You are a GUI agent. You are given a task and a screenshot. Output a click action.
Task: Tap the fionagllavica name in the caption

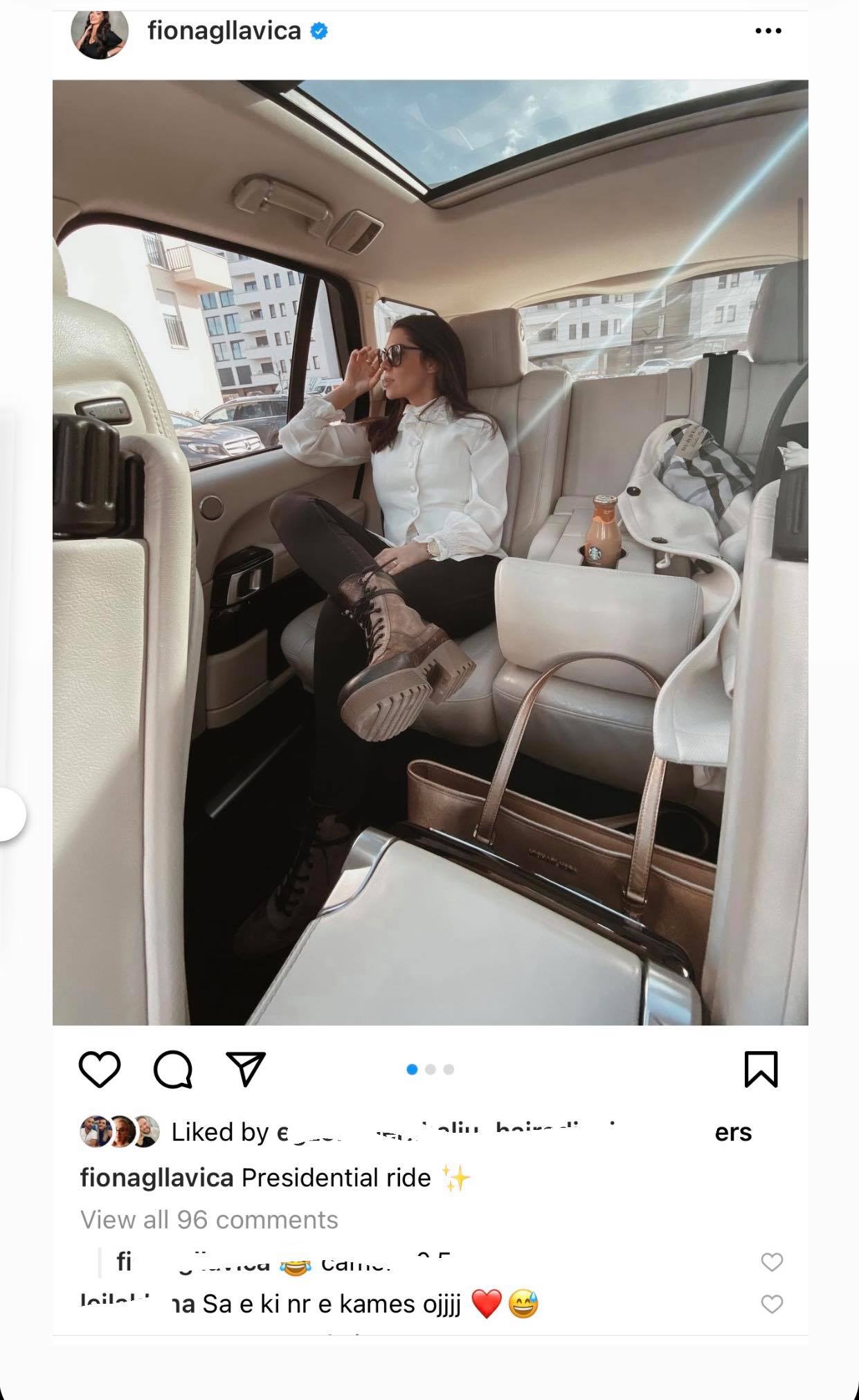156,1177
